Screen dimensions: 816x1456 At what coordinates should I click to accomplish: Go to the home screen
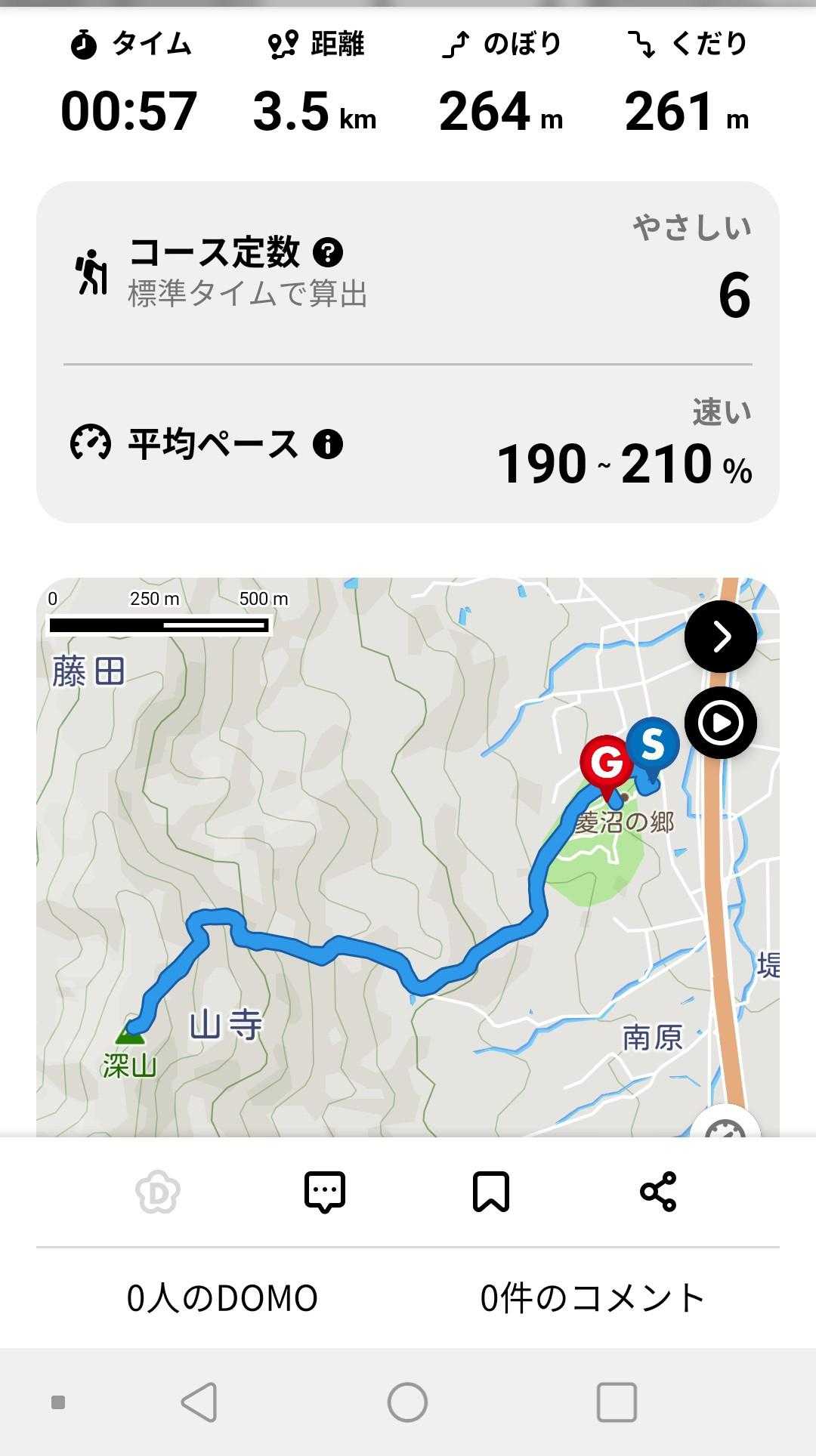point(407,1402)
